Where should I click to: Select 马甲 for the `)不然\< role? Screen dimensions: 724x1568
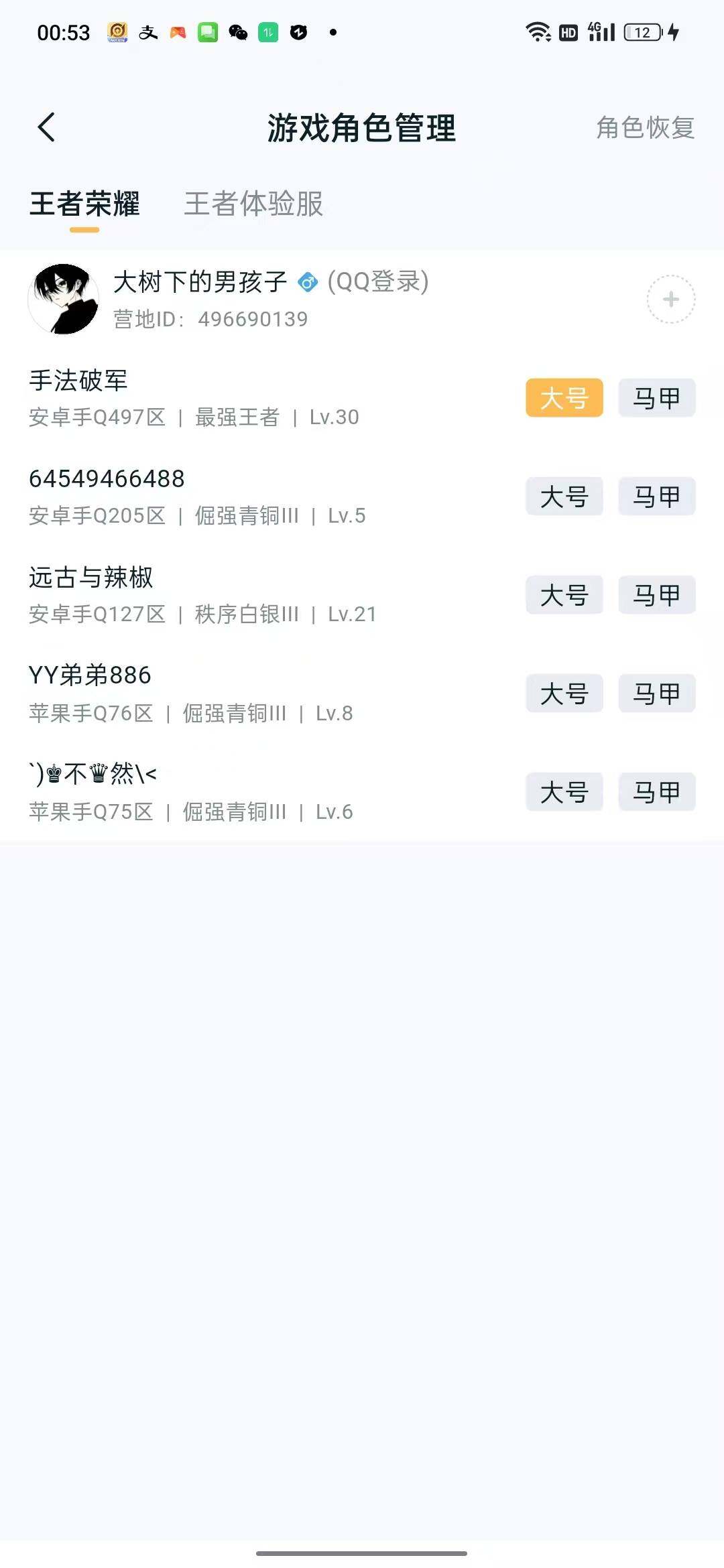pyautogui.click(x=656, y=792)
